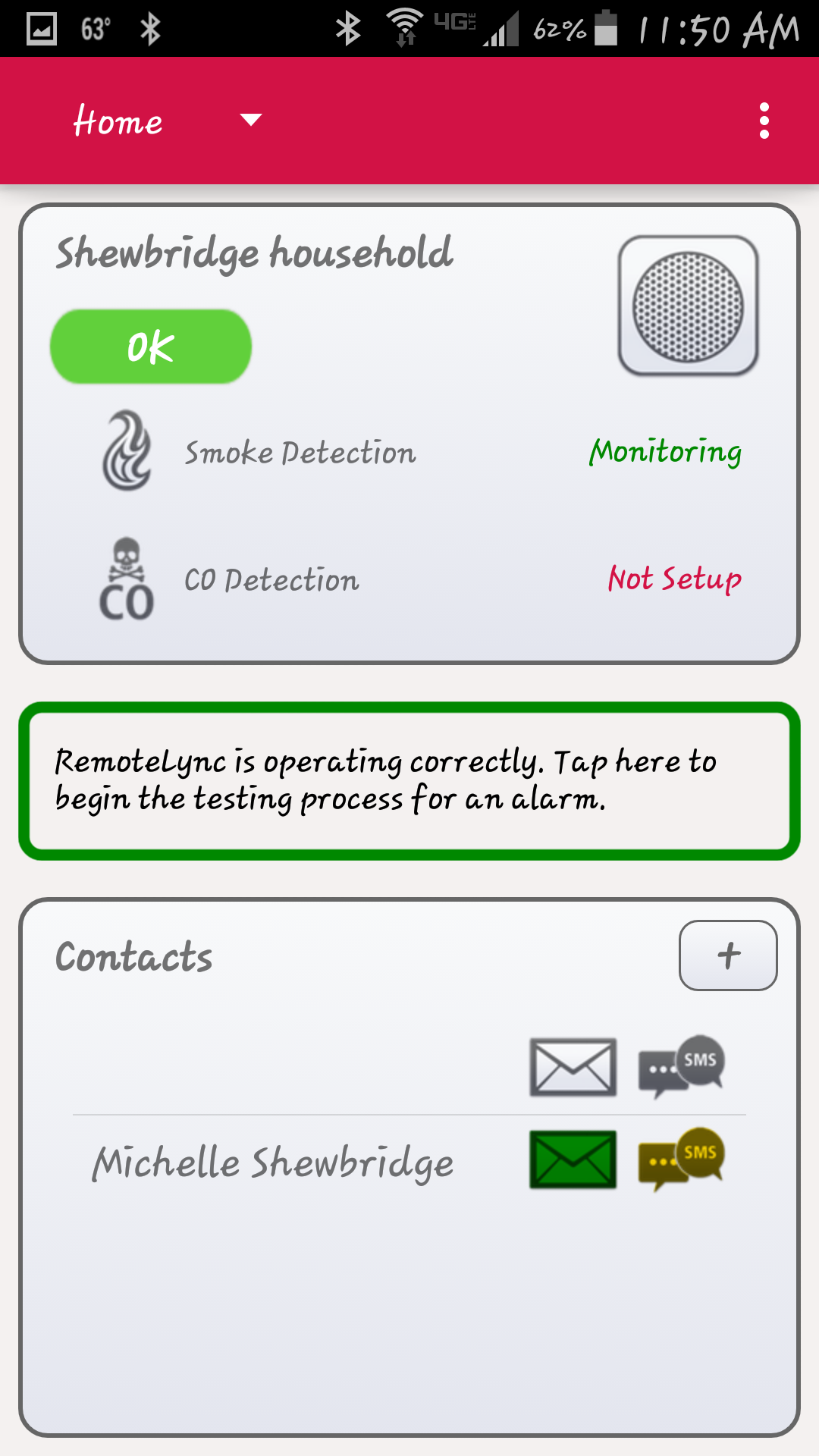Open the three-dot overflow menu

[764, 121]
